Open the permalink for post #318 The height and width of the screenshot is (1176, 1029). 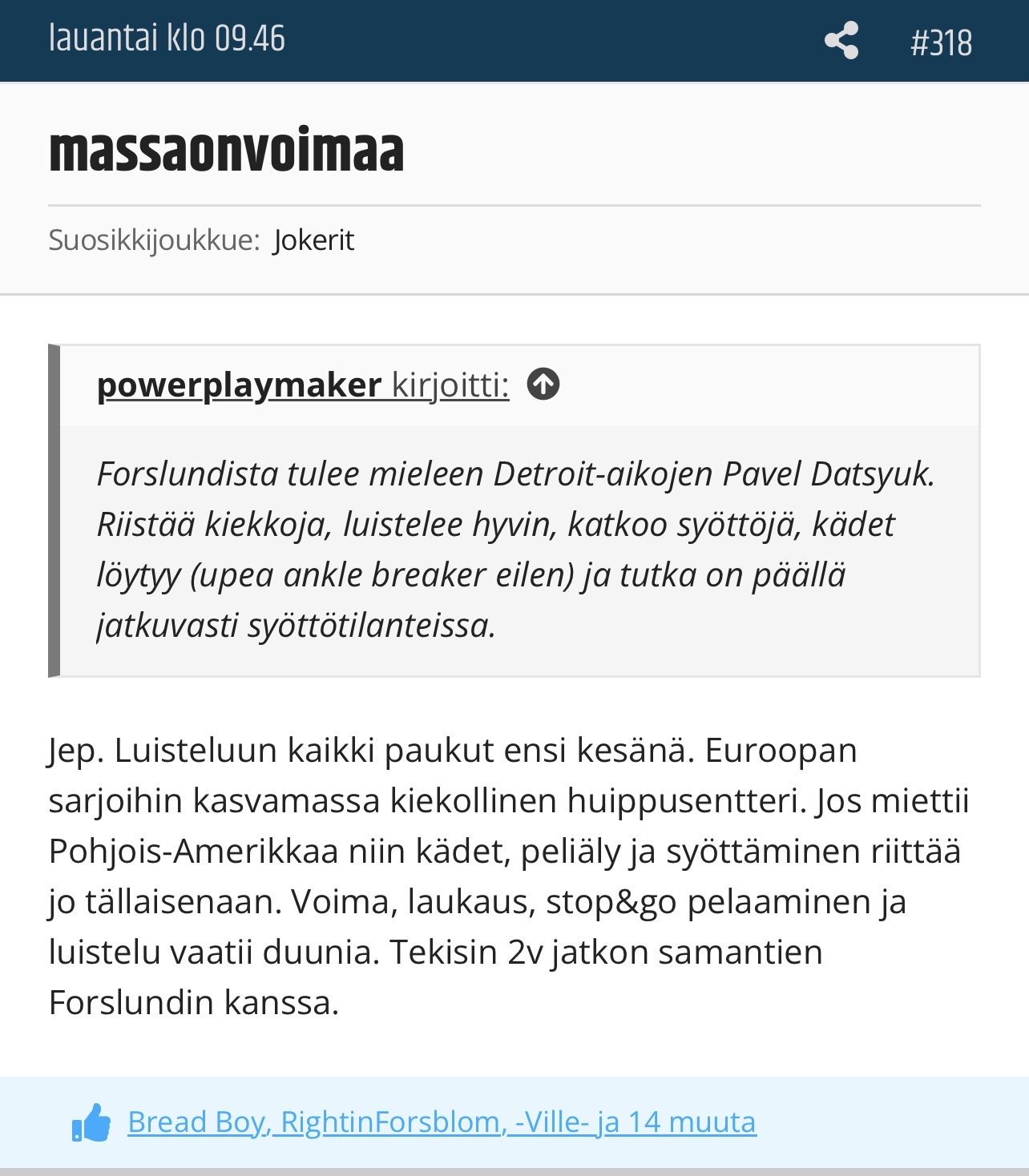(941, 42)
